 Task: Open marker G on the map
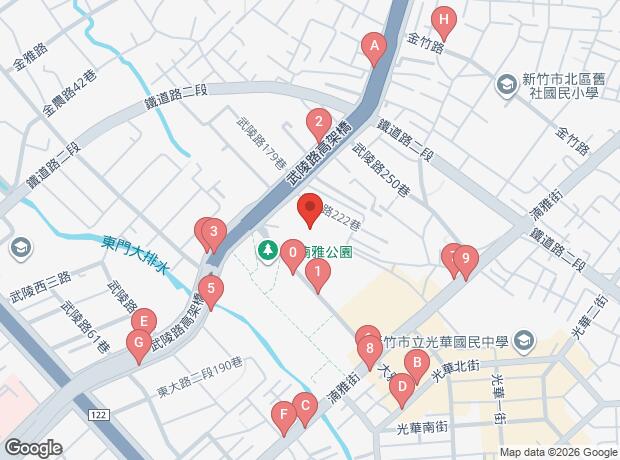pyautogui.click(x=139, y=346)
